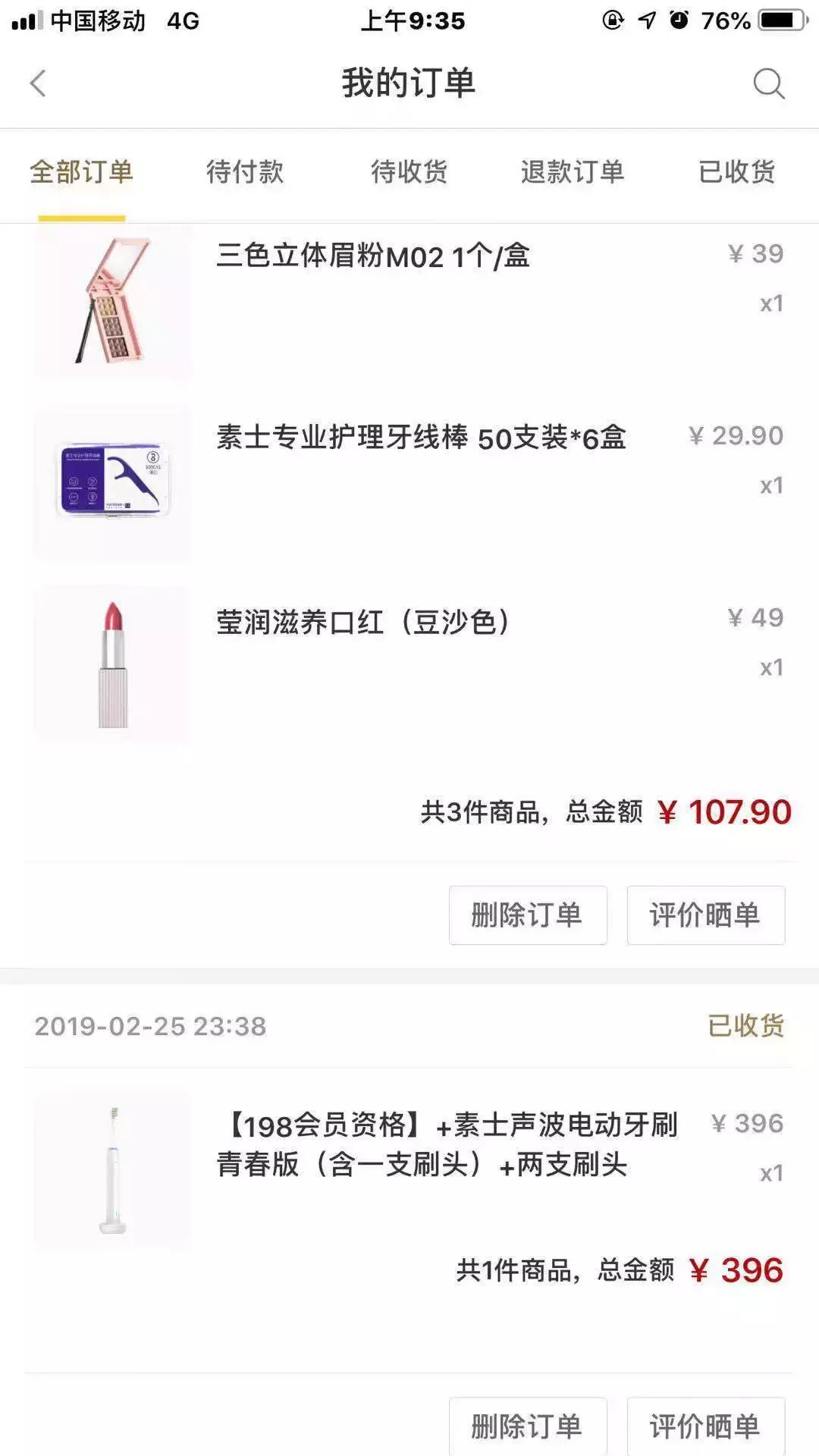View the 已收货 tab
Viewport: 819px width, 1456px height.
tap(736, 172)
